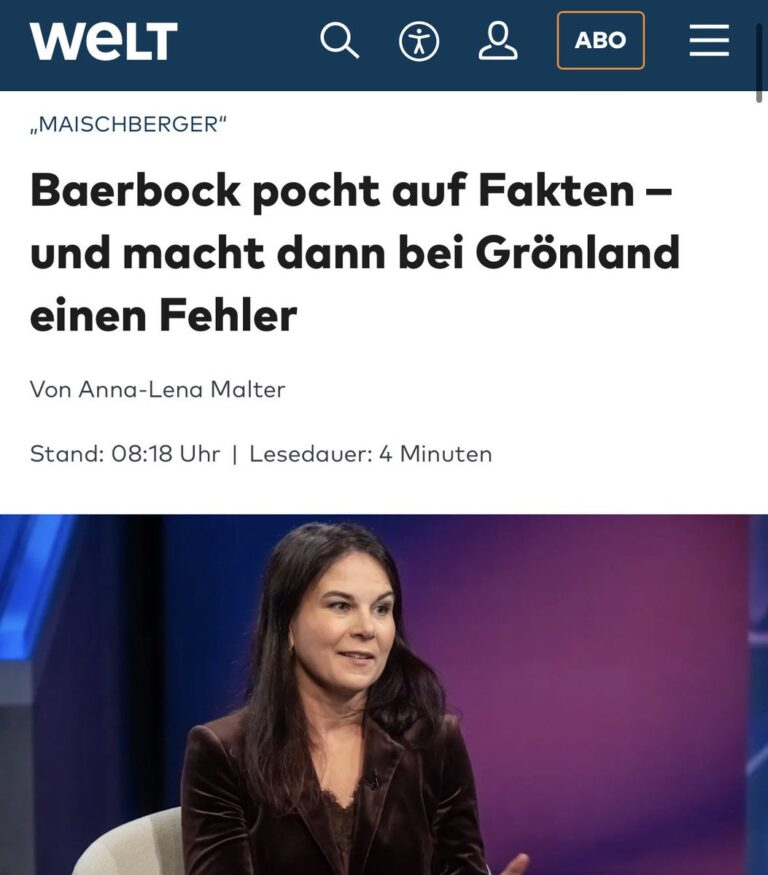Open accessibility options with the accessibility icon
The width and height of the screenshot is (768, 875).
pos(420,41)
